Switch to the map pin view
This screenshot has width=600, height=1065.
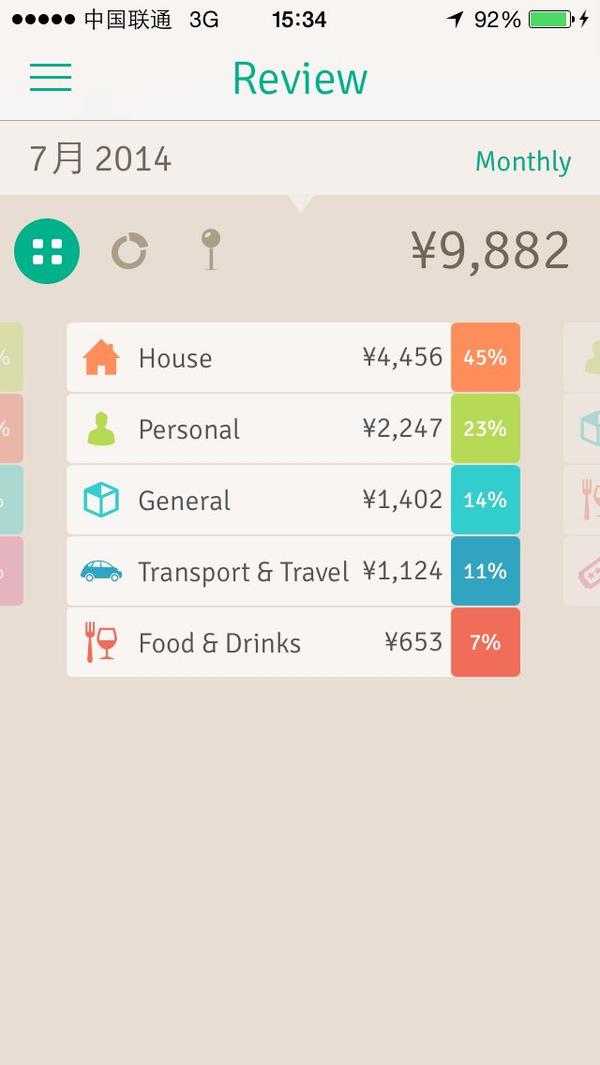[x=211, y=250]
